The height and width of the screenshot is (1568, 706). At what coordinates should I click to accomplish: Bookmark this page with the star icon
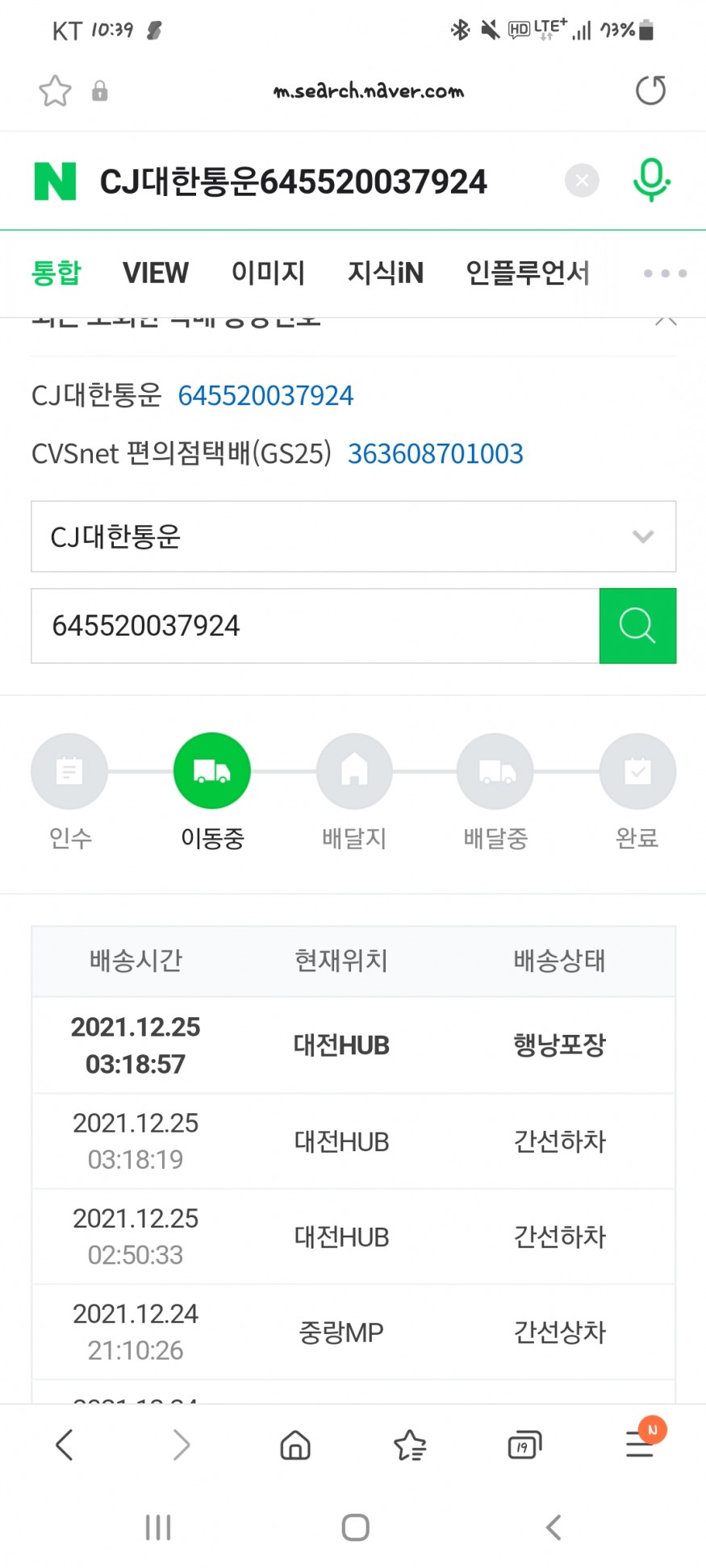coord(55,90)
